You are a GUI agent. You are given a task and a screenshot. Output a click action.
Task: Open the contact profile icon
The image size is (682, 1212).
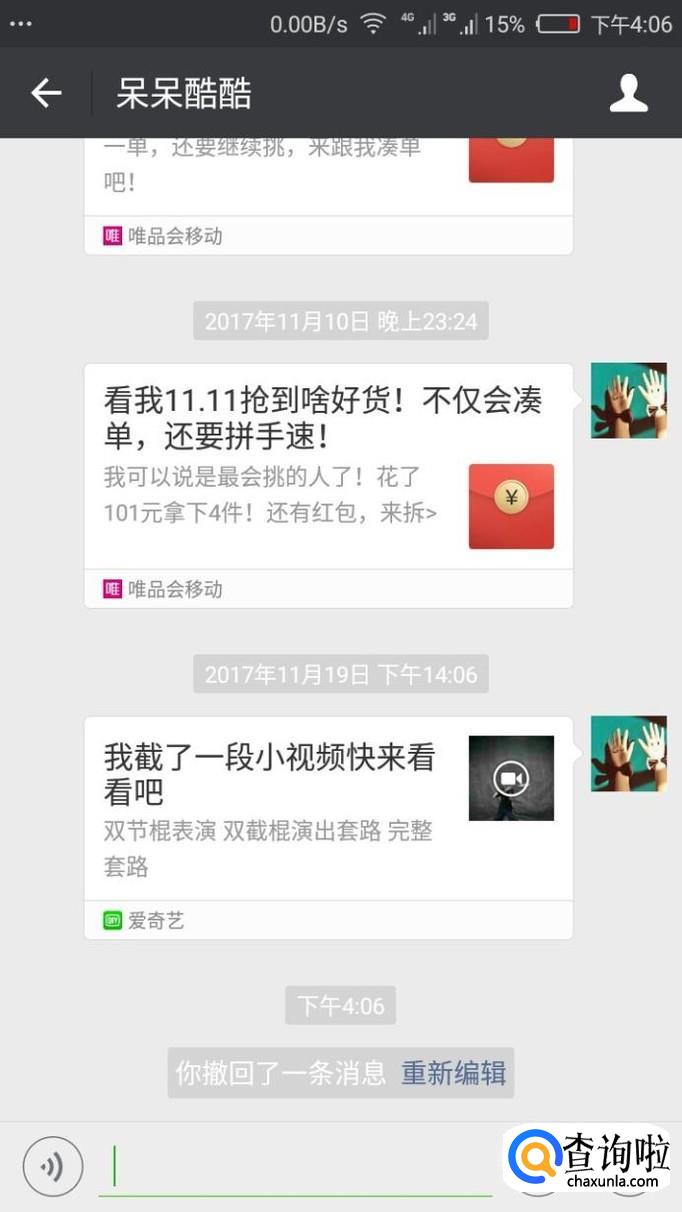628,93
